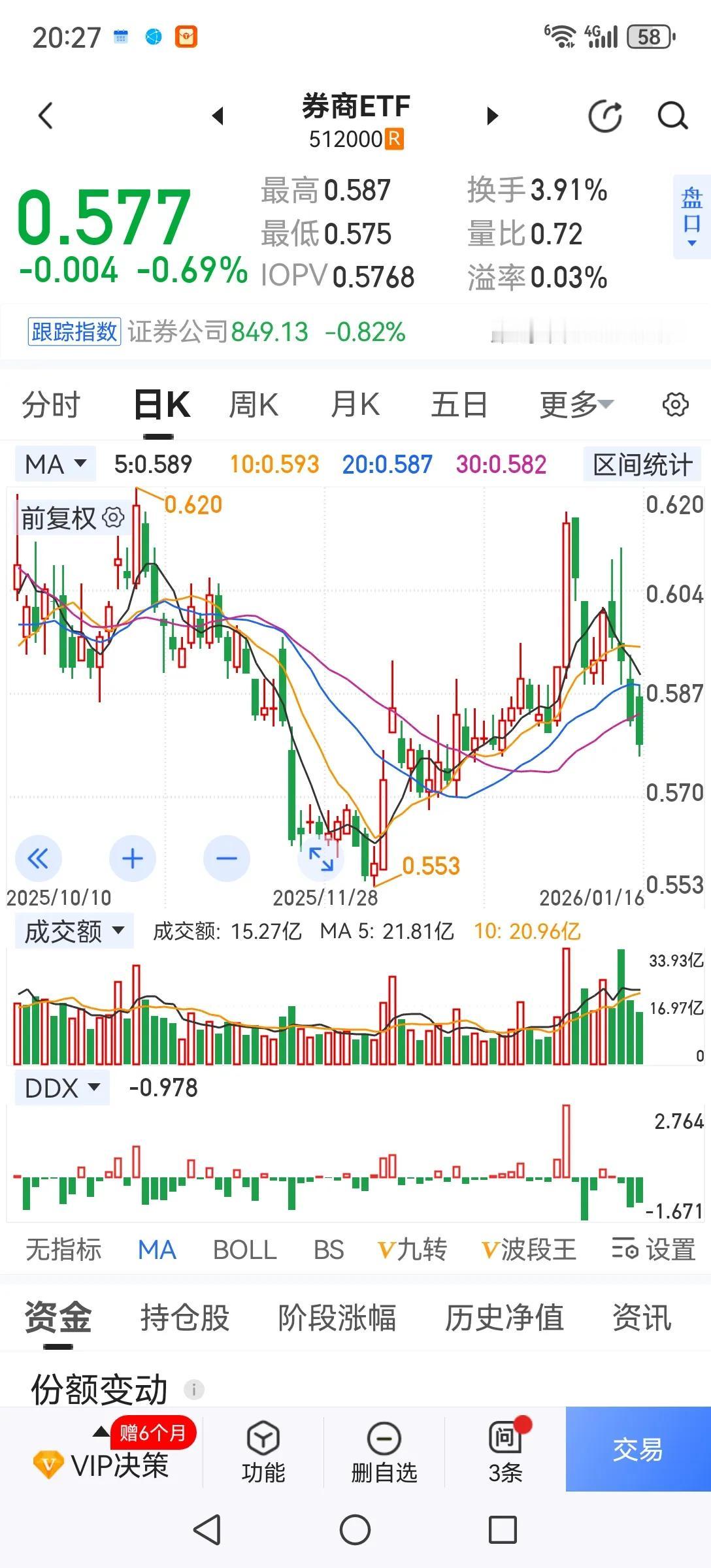This screenshot has height=1568, width=711.
Task: Open chart settings gear beside 更多
Action: click(674, 405)
